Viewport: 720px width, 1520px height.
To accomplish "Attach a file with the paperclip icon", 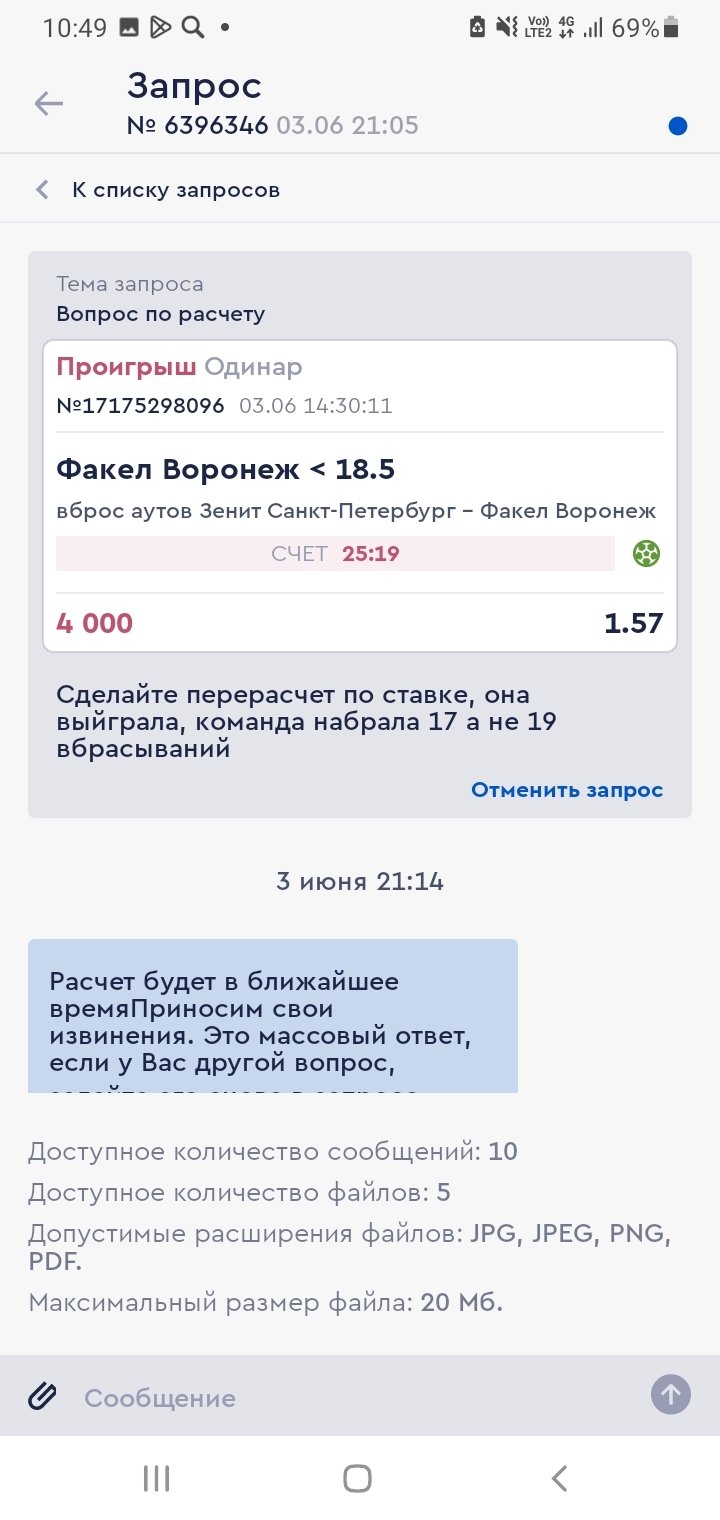I will [x=42, y=1396].
